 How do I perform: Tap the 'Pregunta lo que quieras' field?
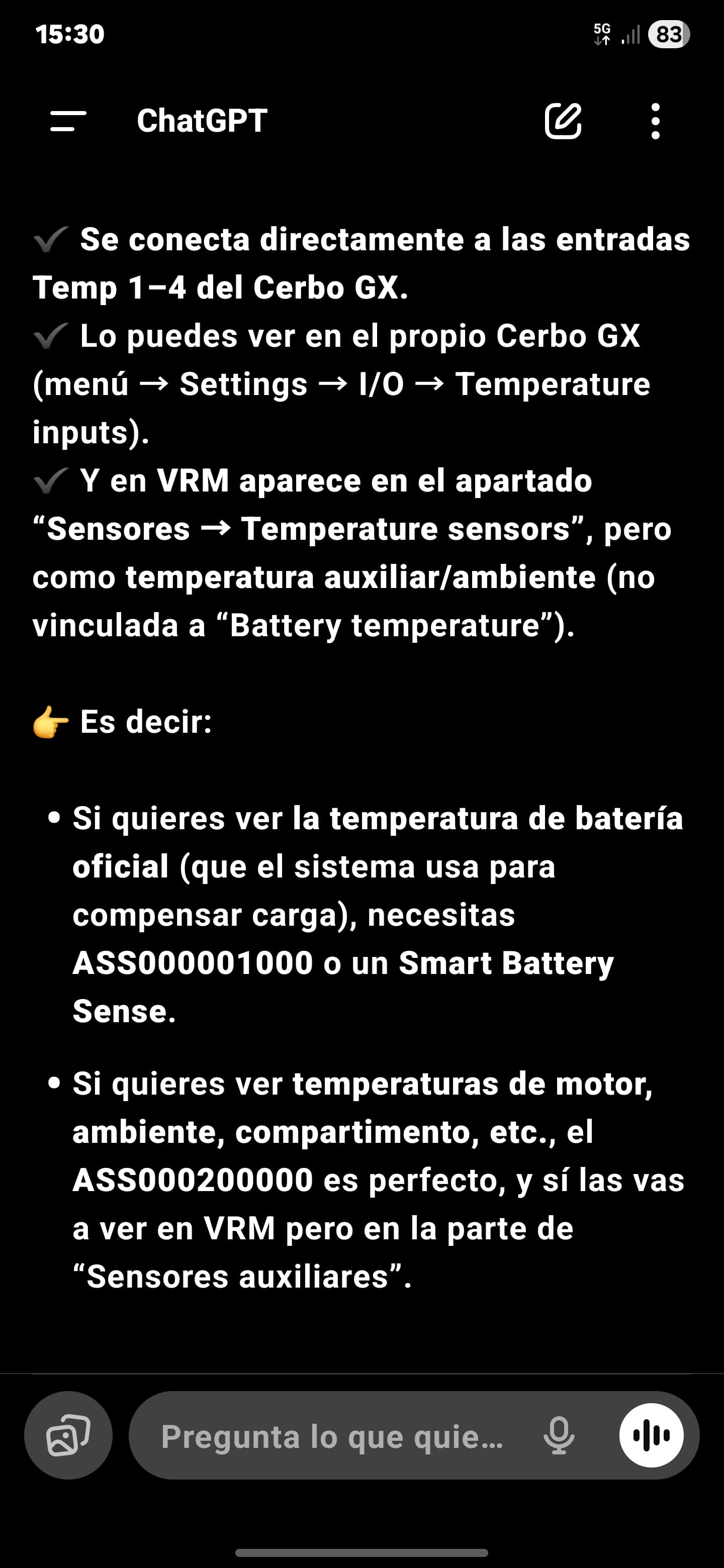coord(332,1436)
